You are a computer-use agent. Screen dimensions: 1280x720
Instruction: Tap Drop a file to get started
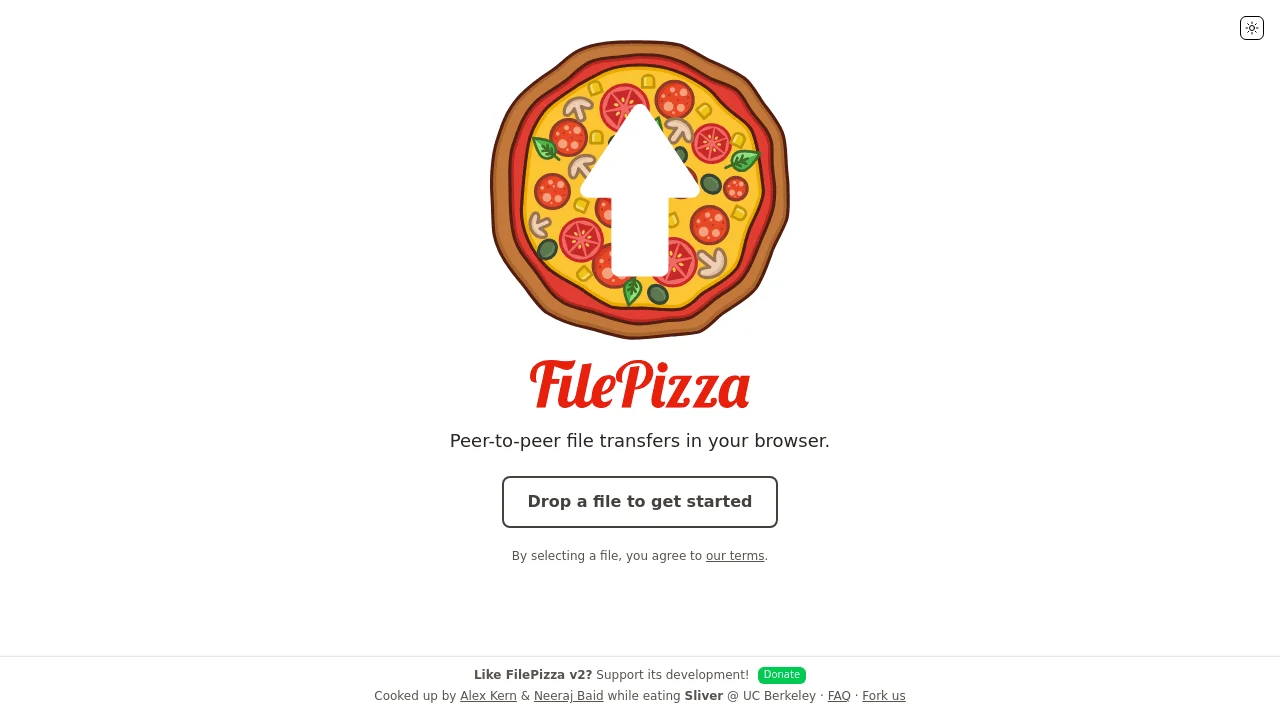(x=640, y=502)
